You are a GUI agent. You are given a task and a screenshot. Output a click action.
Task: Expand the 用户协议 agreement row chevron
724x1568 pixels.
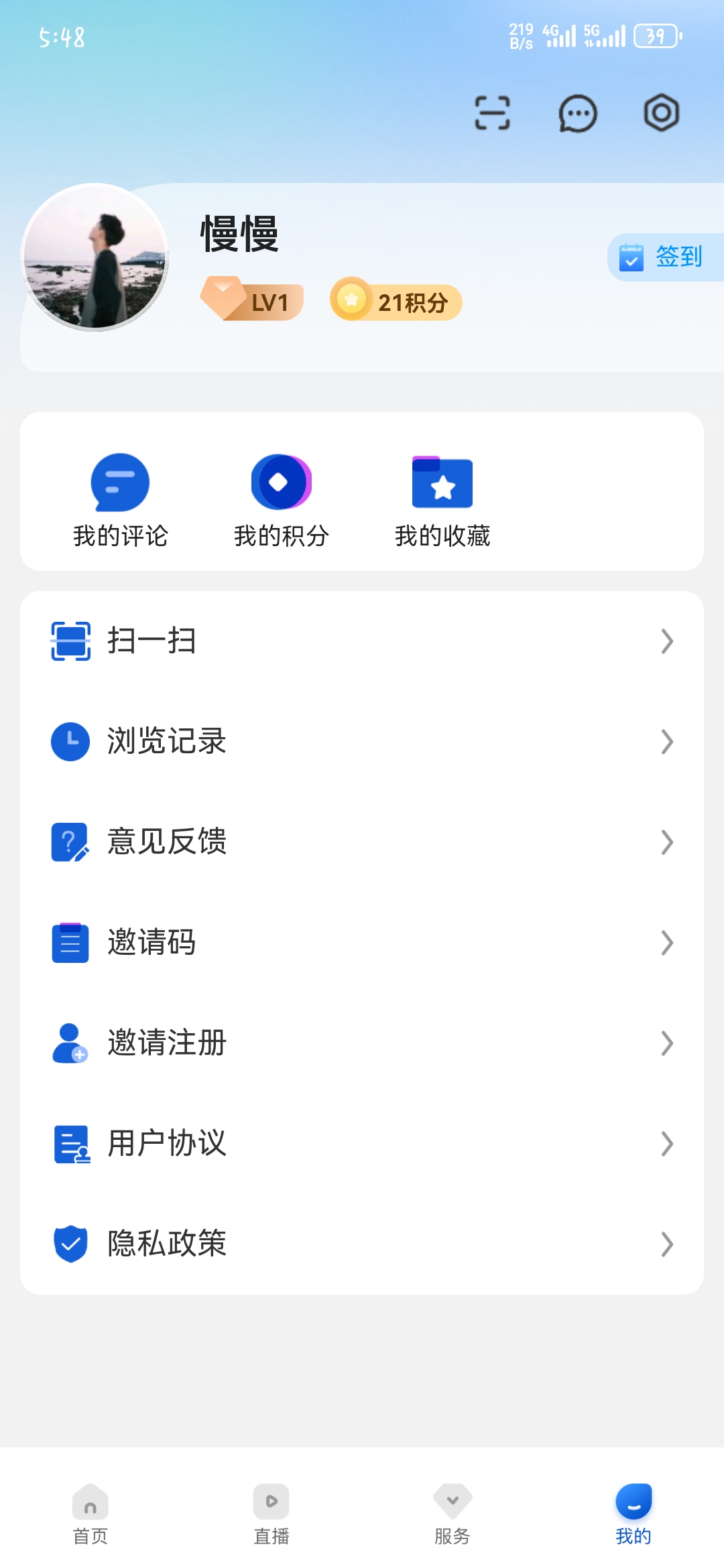(666, 1144)
